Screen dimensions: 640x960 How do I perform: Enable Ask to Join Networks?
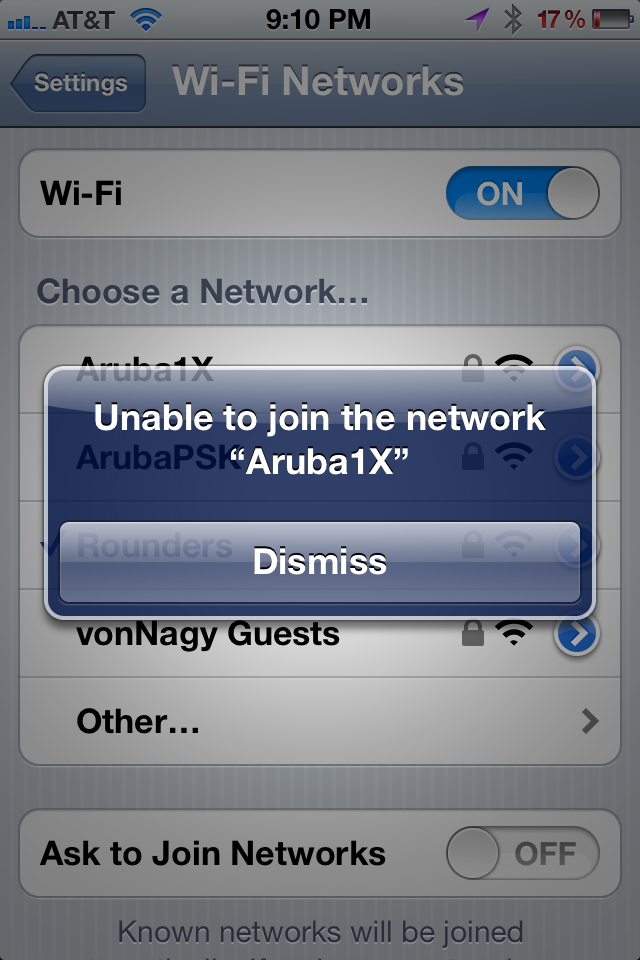(521, 854)
